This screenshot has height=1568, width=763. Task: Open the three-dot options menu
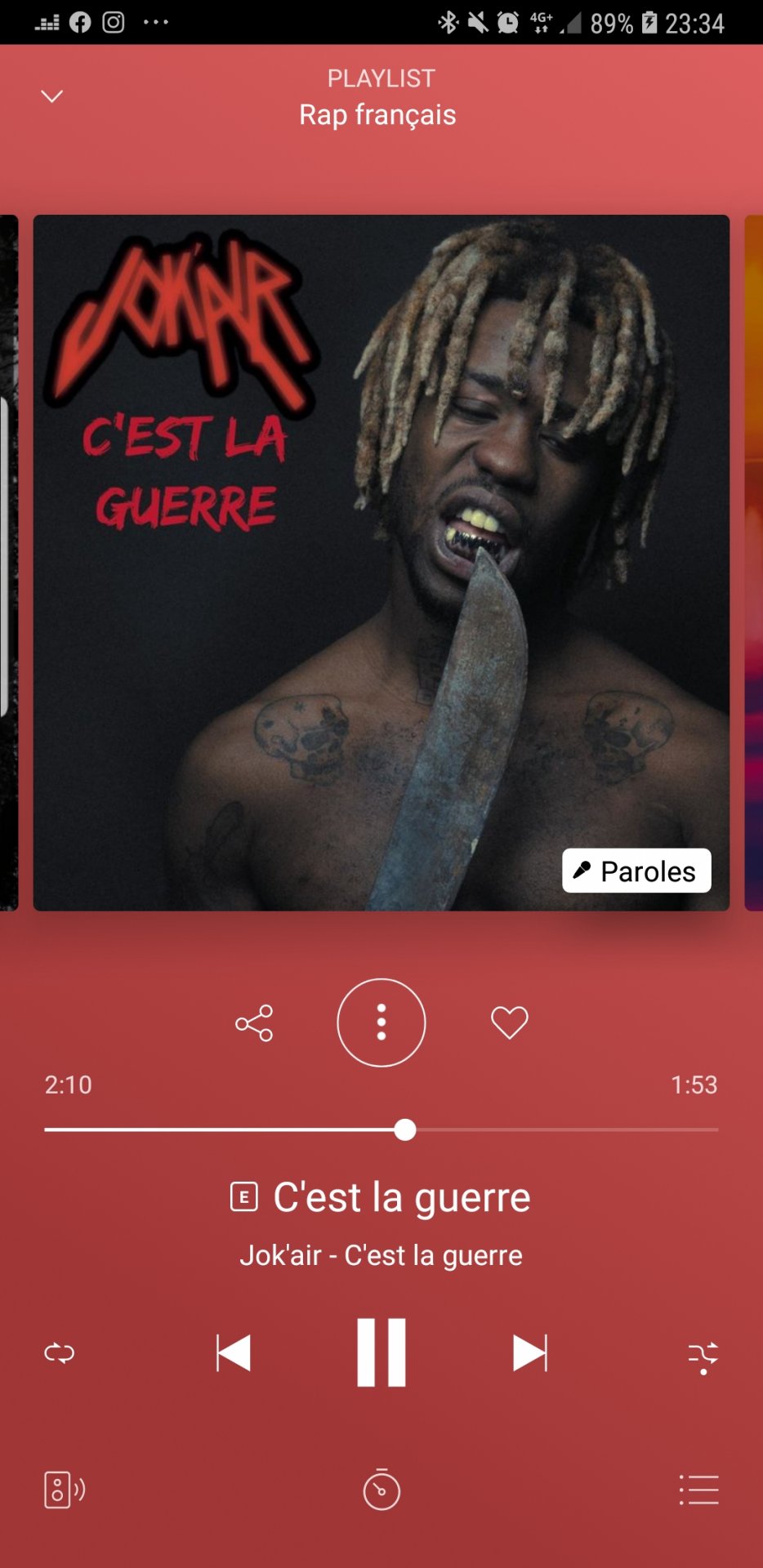click(x=381, y=1022)
